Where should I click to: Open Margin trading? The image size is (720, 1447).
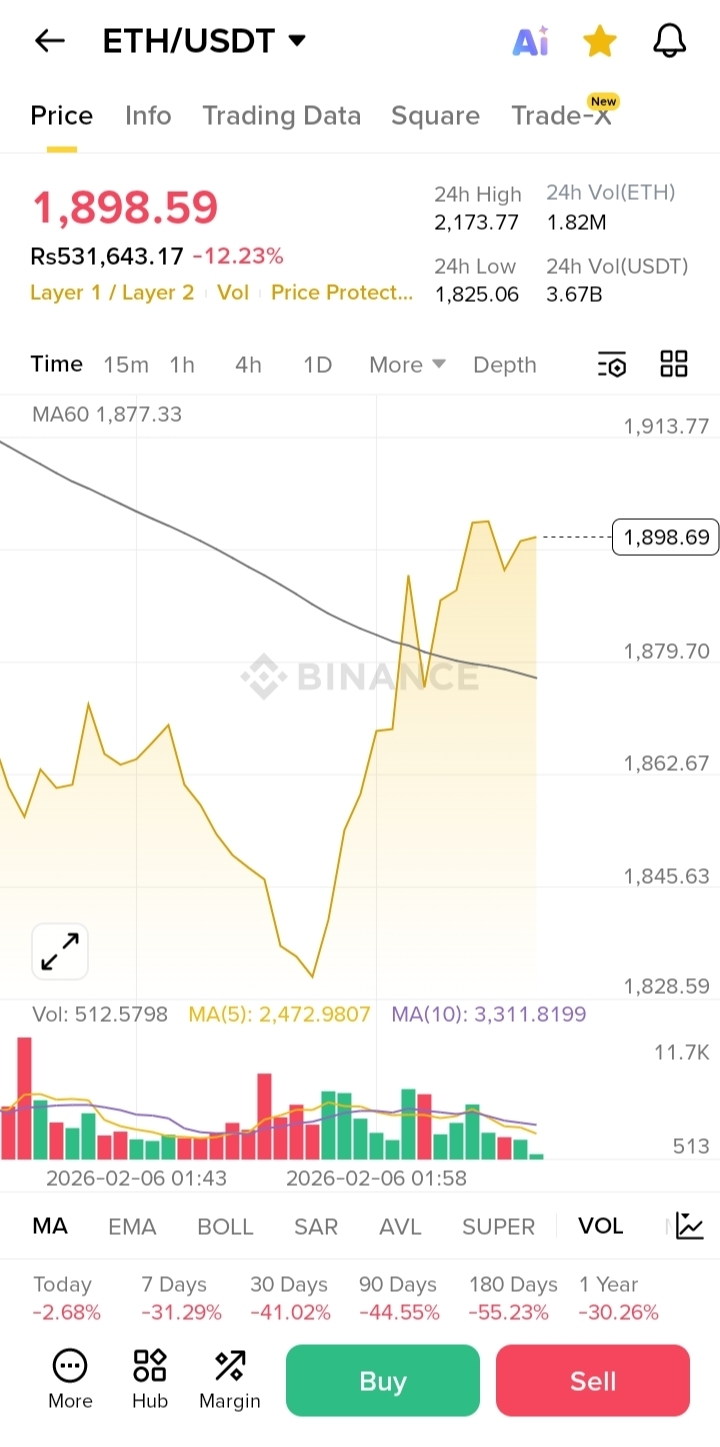coord(229,1380)
